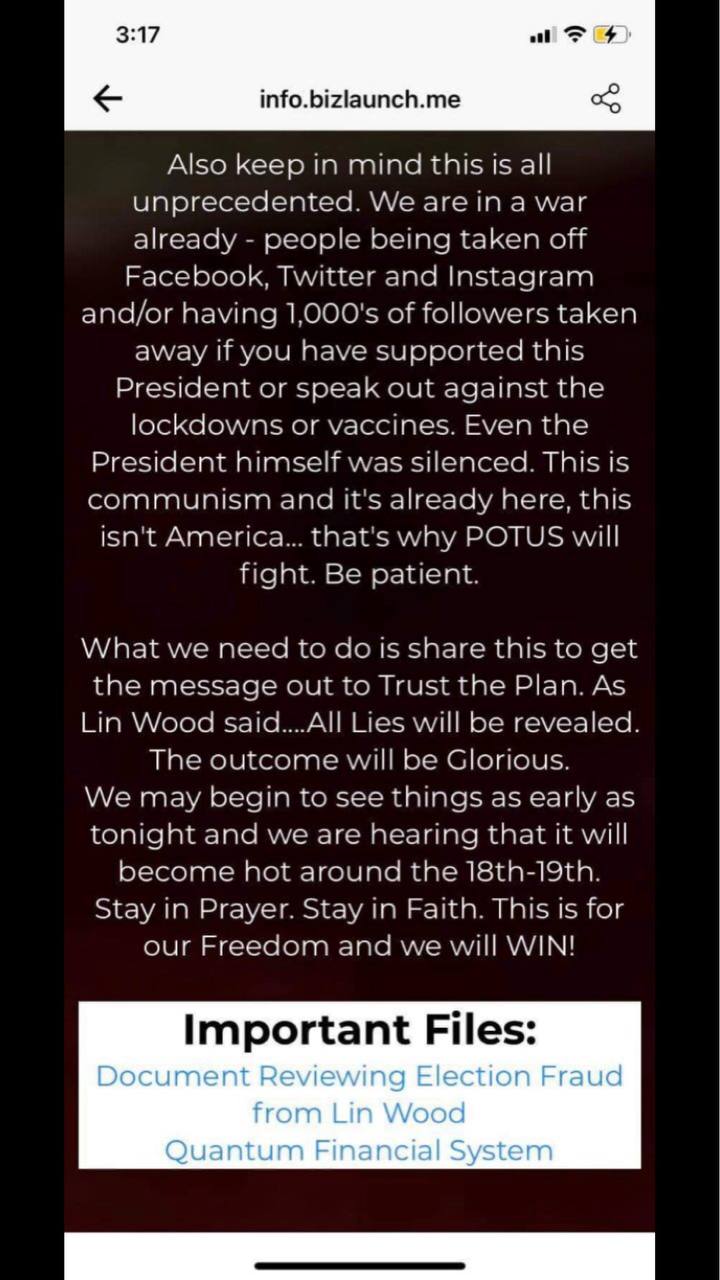Share this page via the share icon
Viewport: 720px width, 1280px height.
click(x=606, y=98)
